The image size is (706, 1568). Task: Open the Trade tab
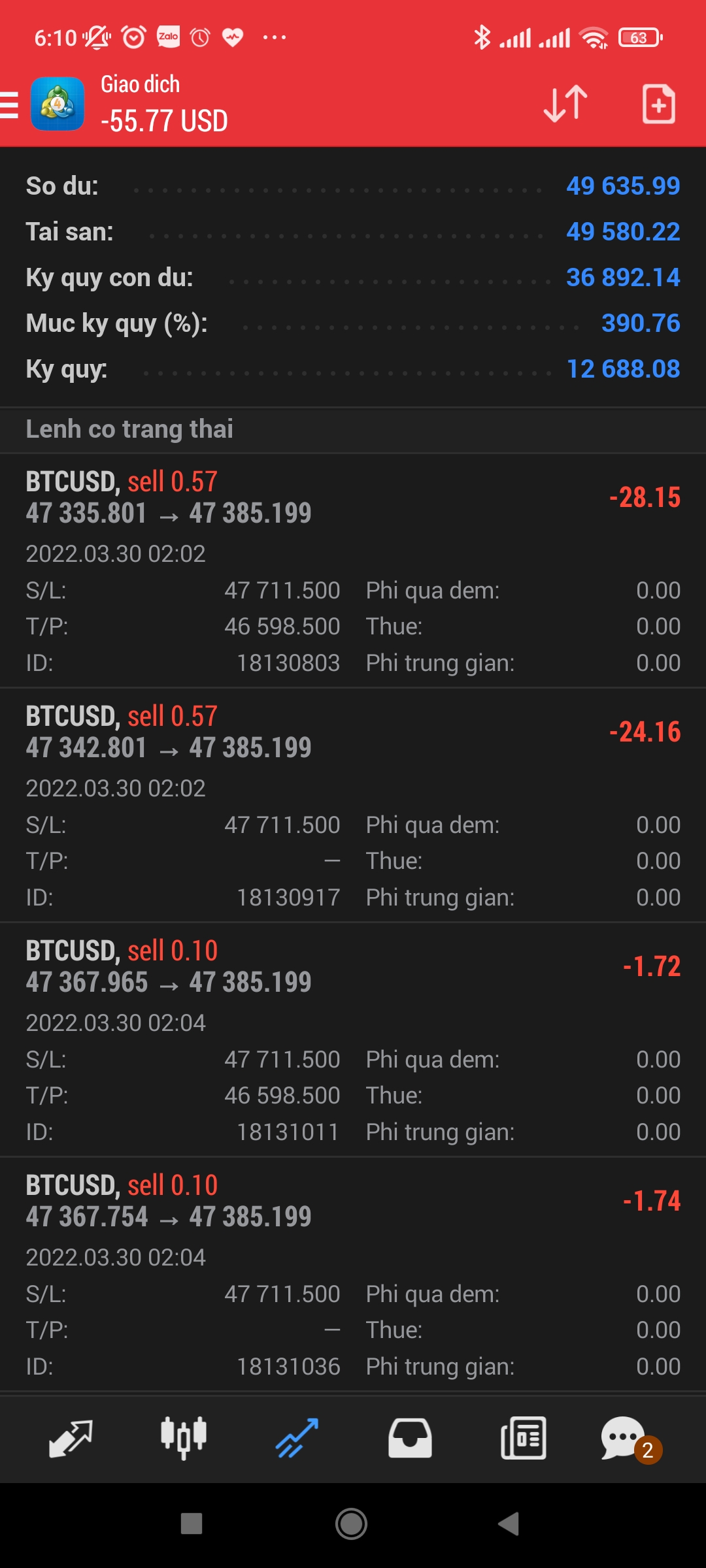(x=297, y=1438)
